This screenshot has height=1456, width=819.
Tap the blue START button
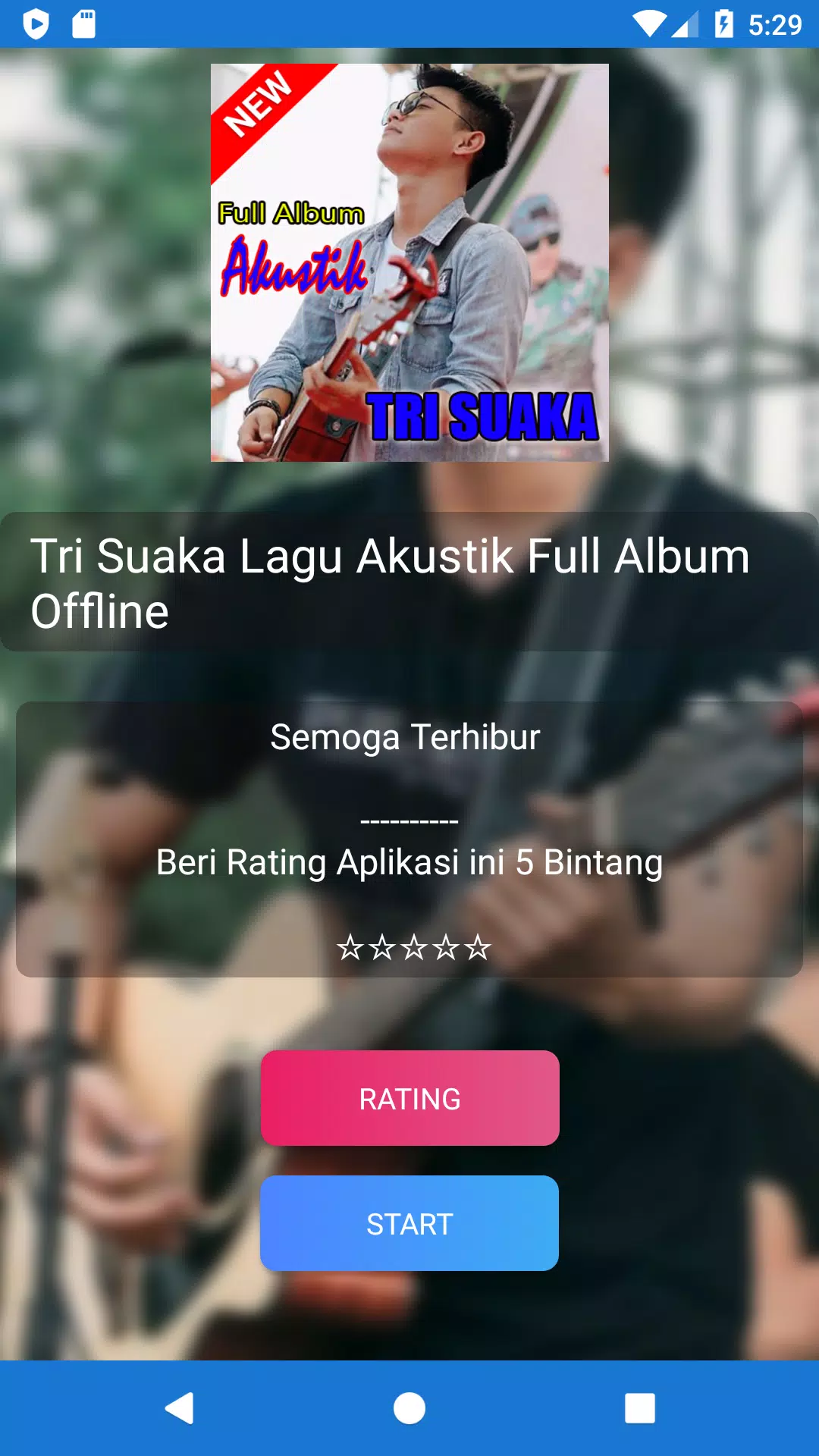pyautogui.click(x=409, y=1223)
